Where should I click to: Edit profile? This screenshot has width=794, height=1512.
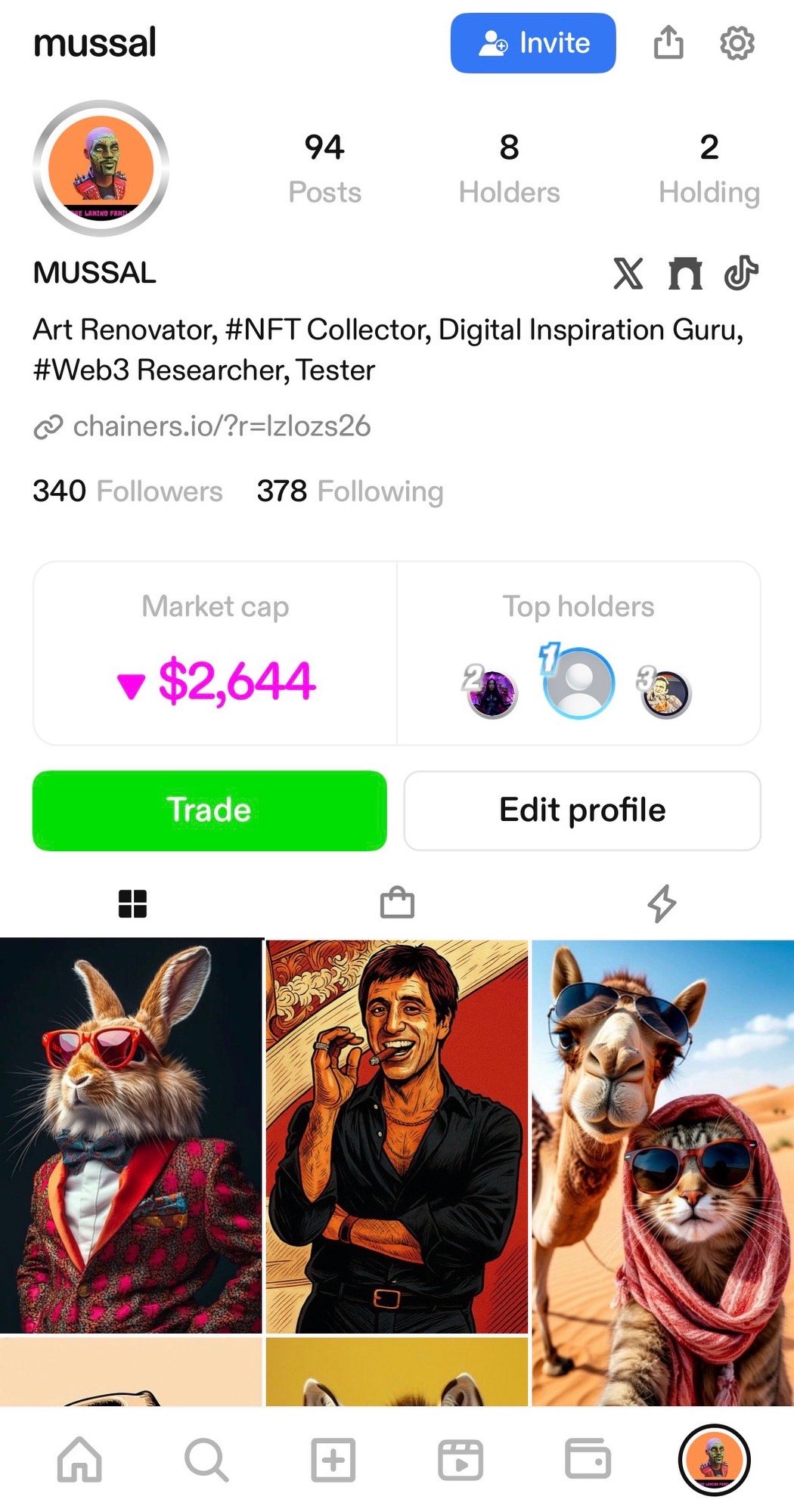pyautogui.click(x=582, y=810)
